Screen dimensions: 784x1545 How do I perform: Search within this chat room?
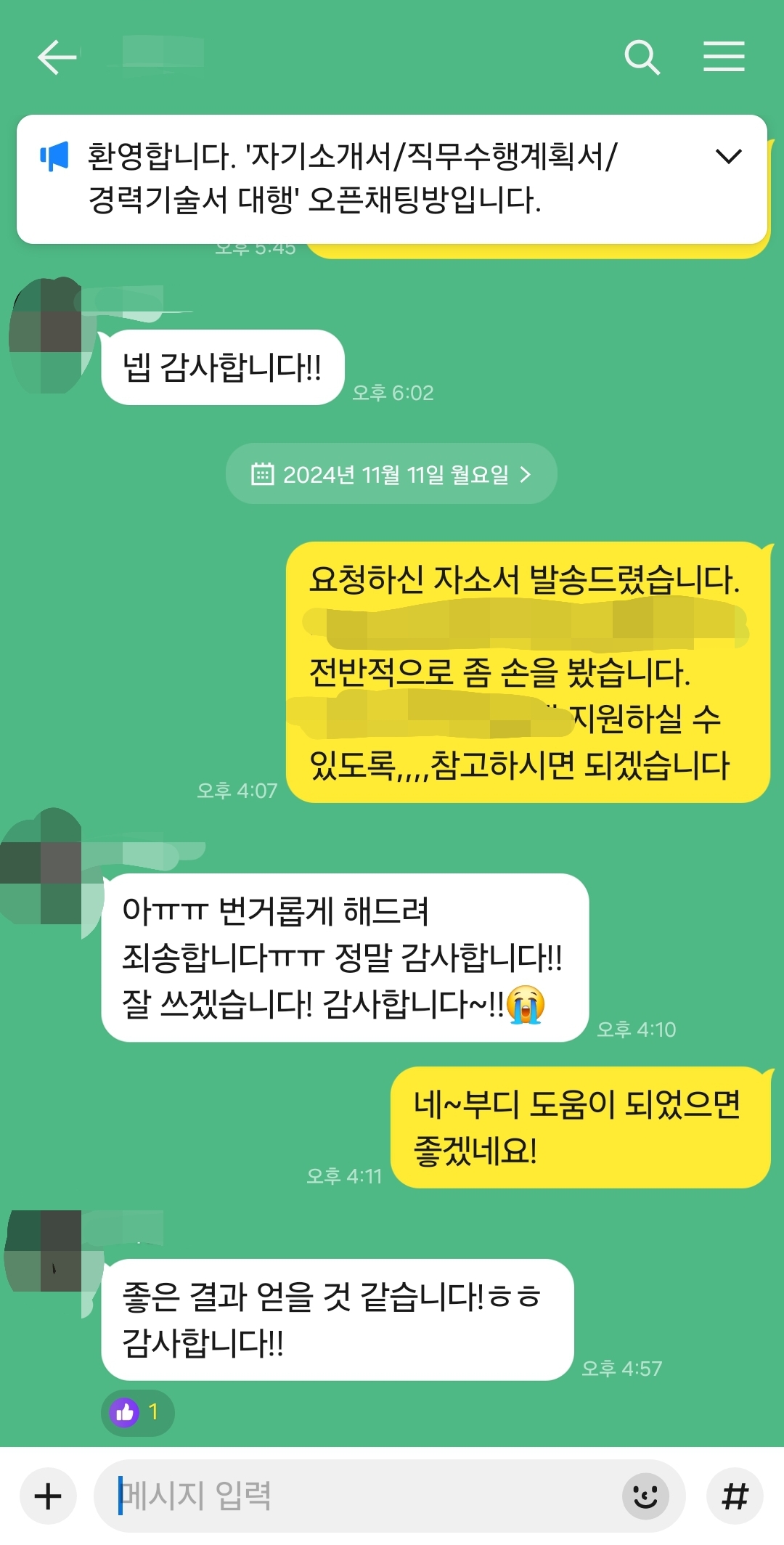tap(642, 57)
